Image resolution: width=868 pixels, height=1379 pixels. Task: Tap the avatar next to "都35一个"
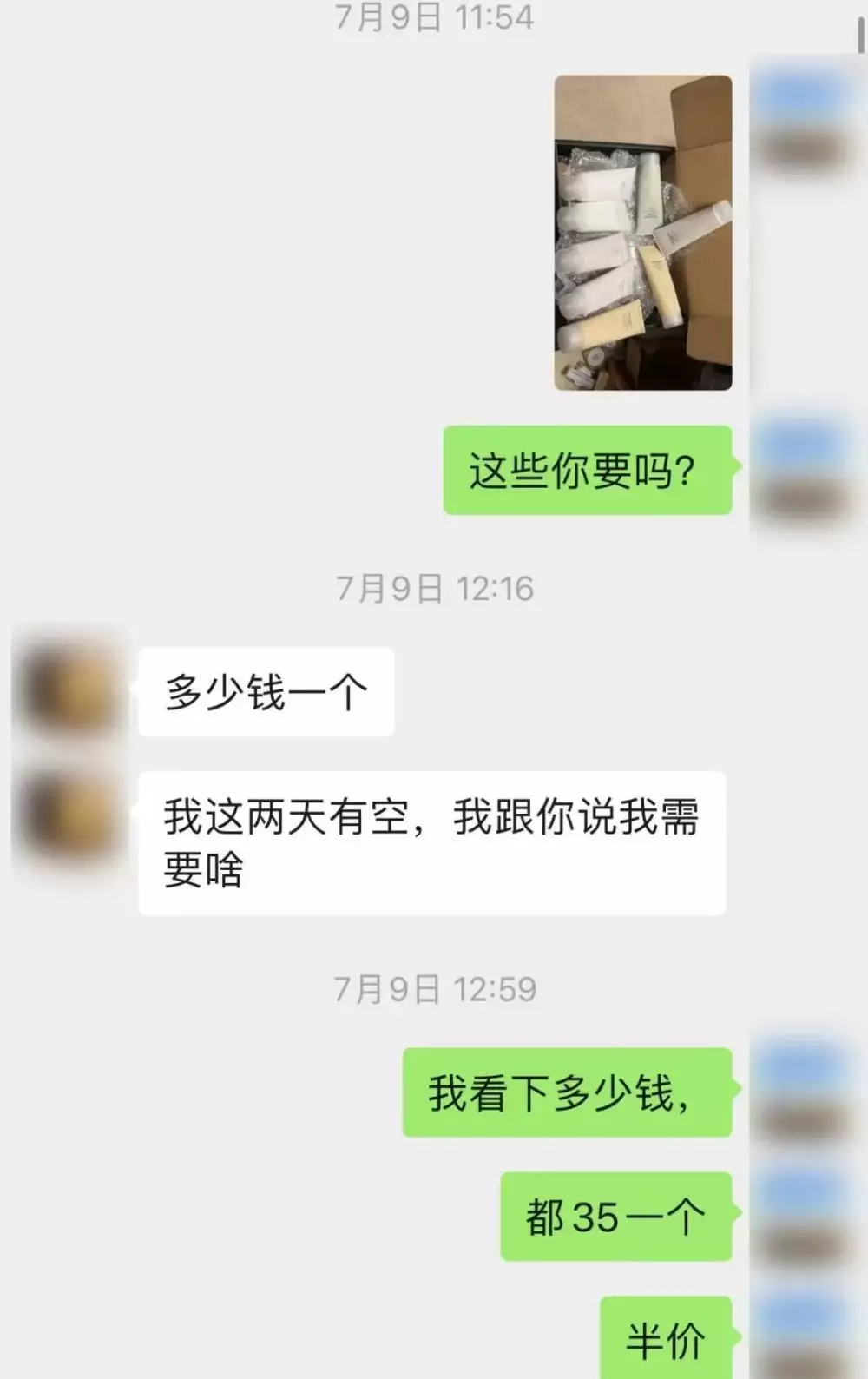(800, 1216)
